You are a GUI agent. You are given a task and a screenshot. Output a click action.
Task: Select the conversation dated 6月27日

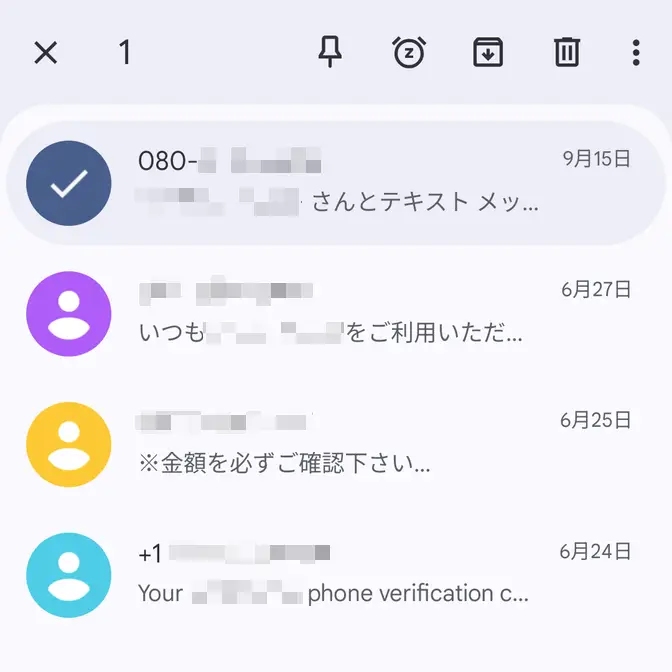tap(68, 314)
